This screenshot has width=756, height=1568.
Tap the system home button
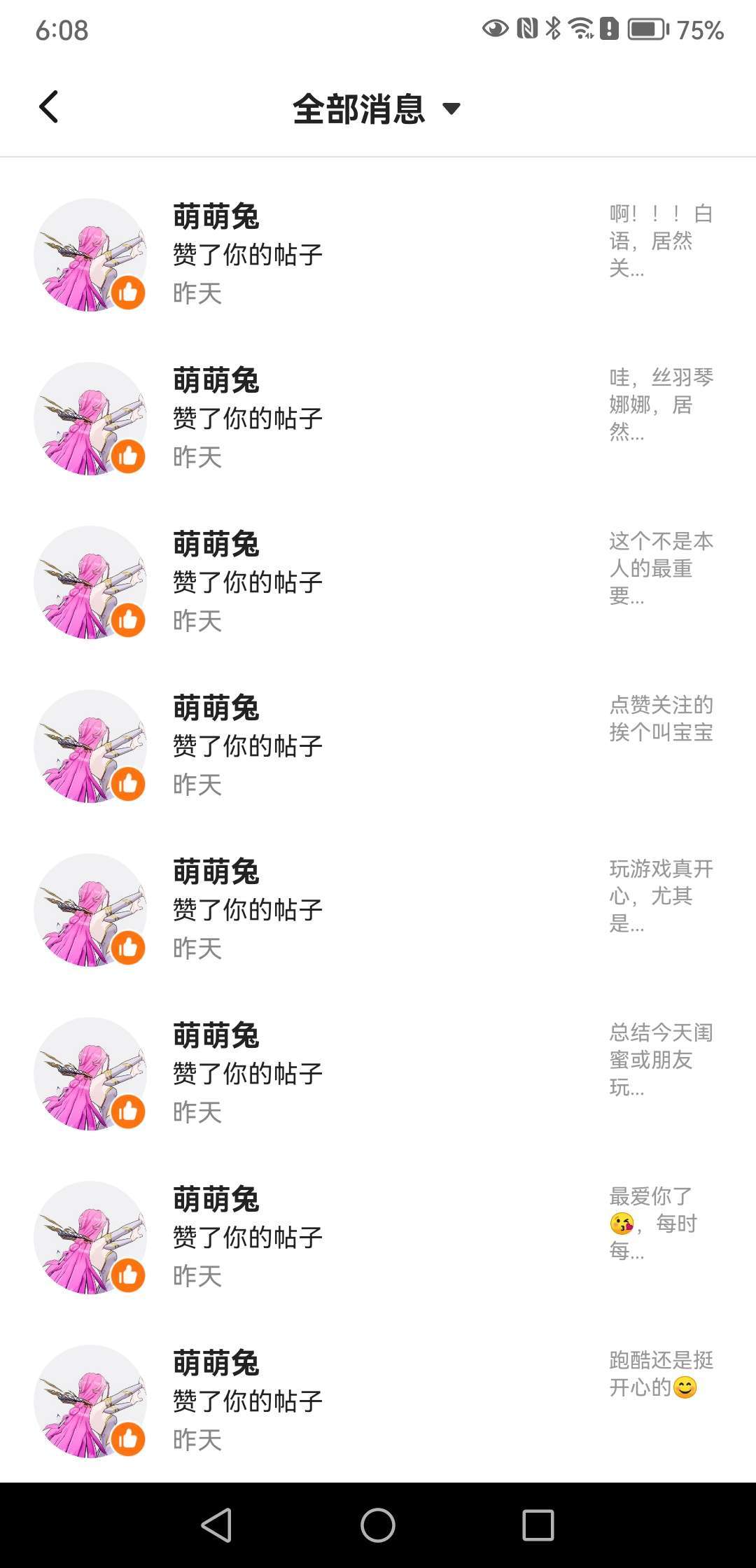(378, 1525)
